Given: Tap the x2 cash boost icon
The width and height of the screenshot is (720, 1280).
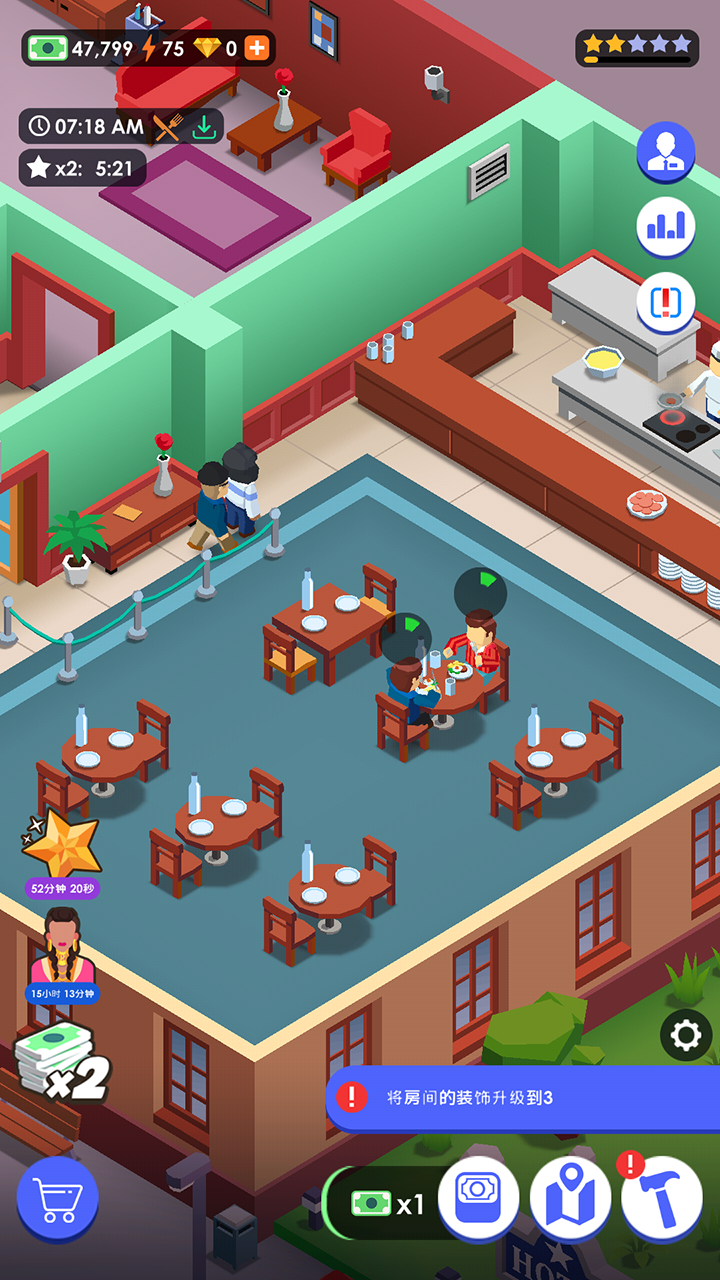Looking at the screenshot, I should pos(60,1063).
